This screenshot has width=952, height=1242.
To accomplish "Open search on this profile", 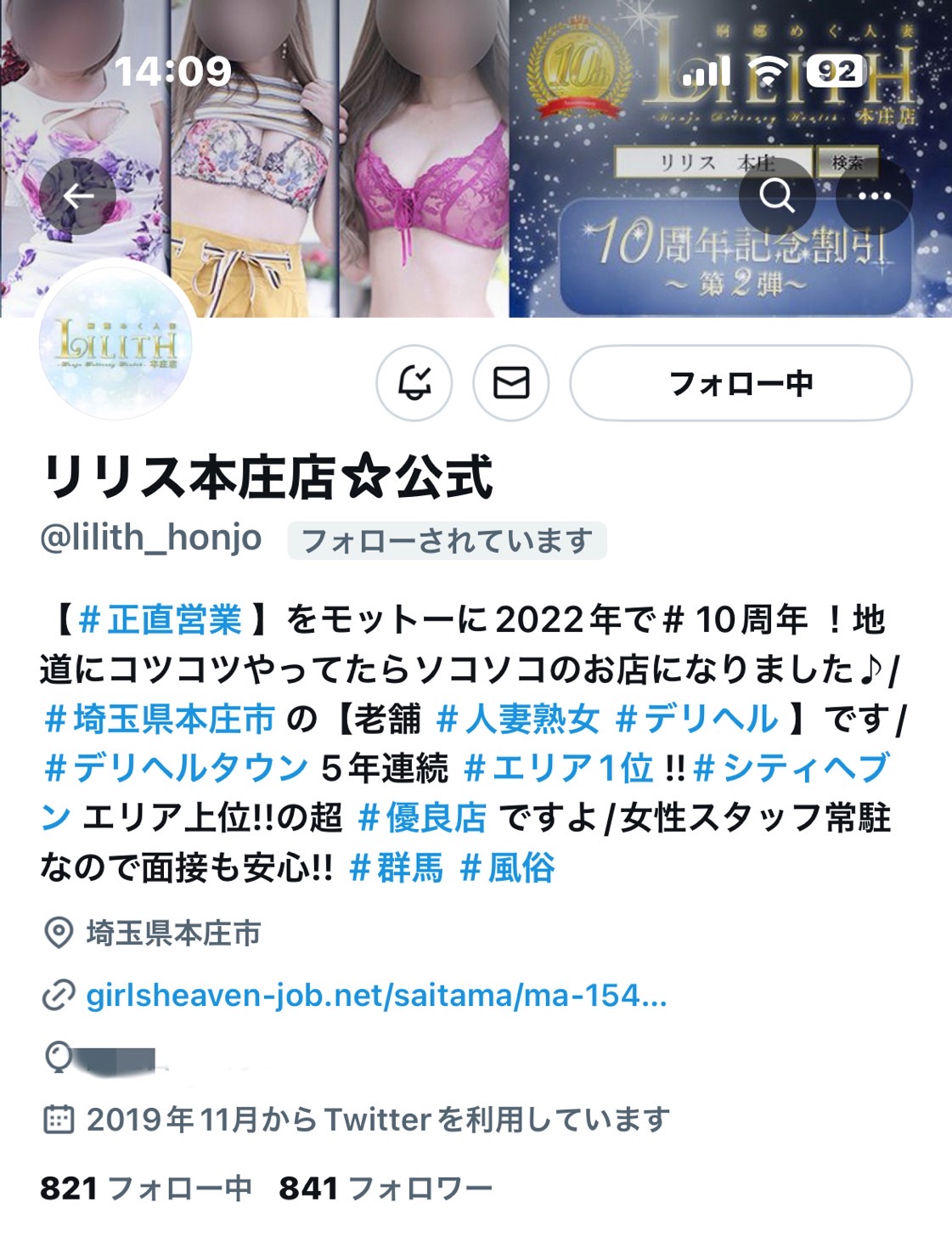I will pyautogui.click(x=776, y=196).
